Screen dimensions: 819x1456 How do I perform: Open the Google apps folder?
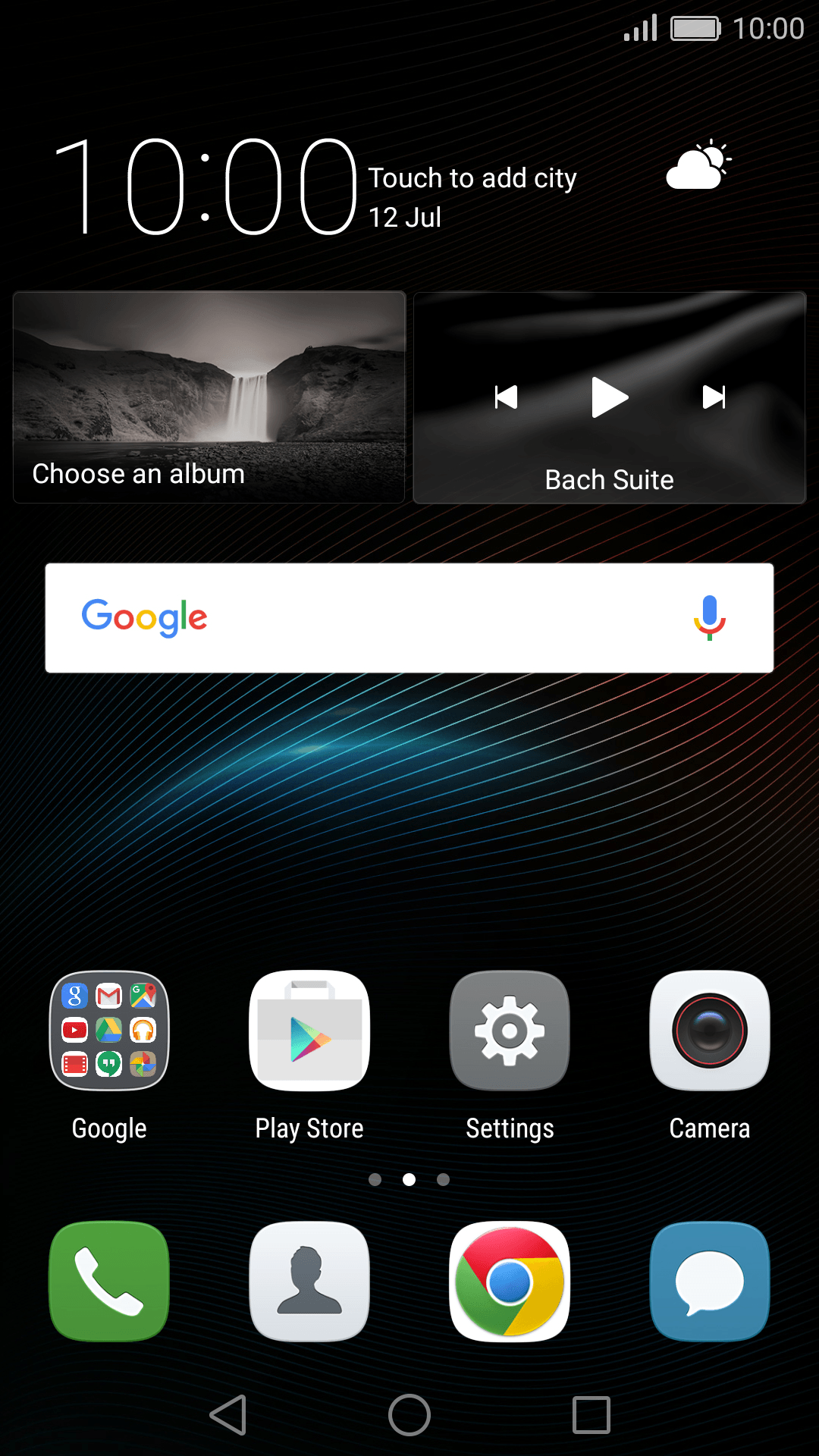tap(109, 1031)
